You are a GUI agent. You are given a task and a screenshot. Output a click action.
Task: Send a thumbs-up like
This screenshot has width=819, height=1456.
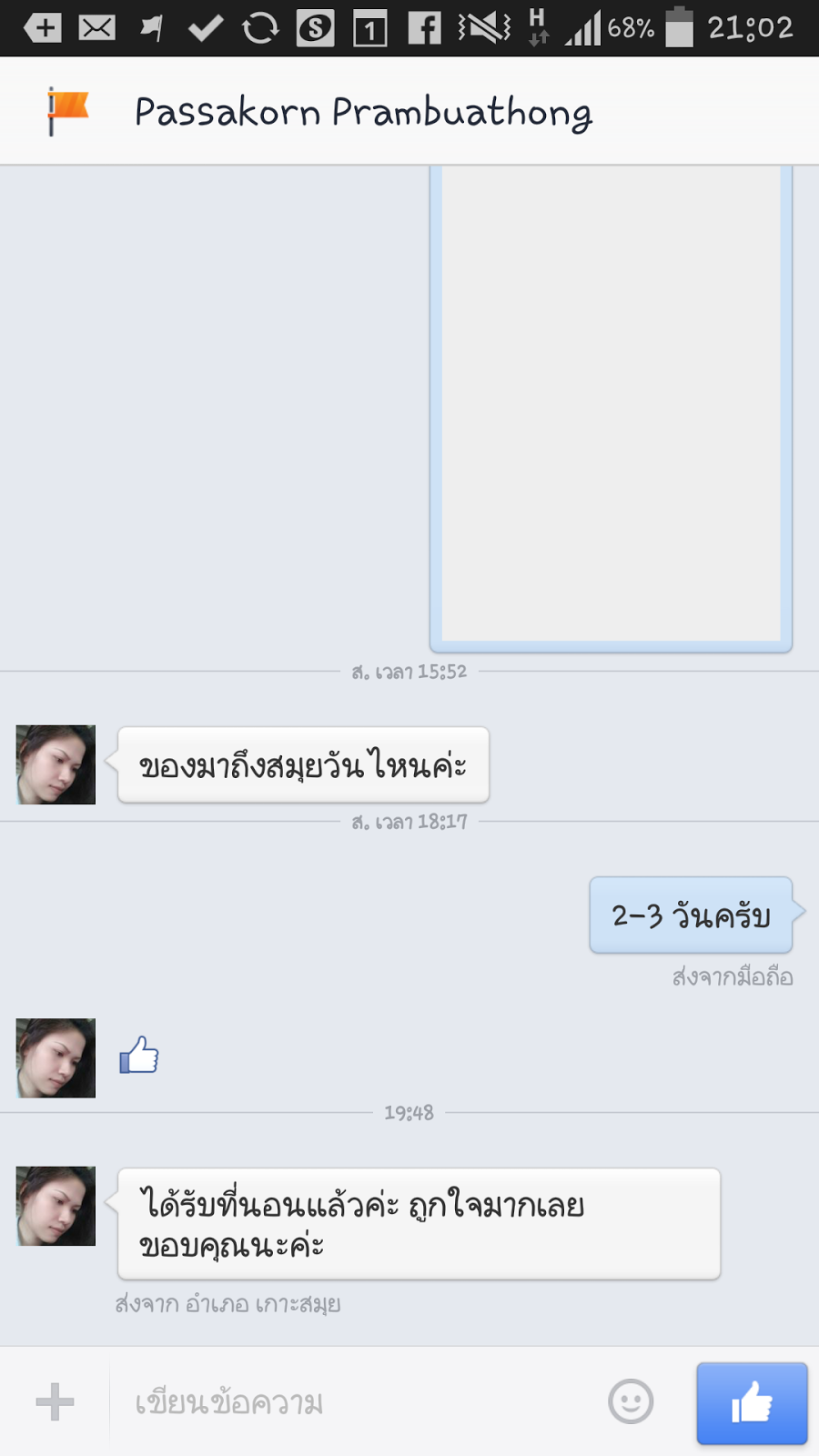(x=752, y=1402)
